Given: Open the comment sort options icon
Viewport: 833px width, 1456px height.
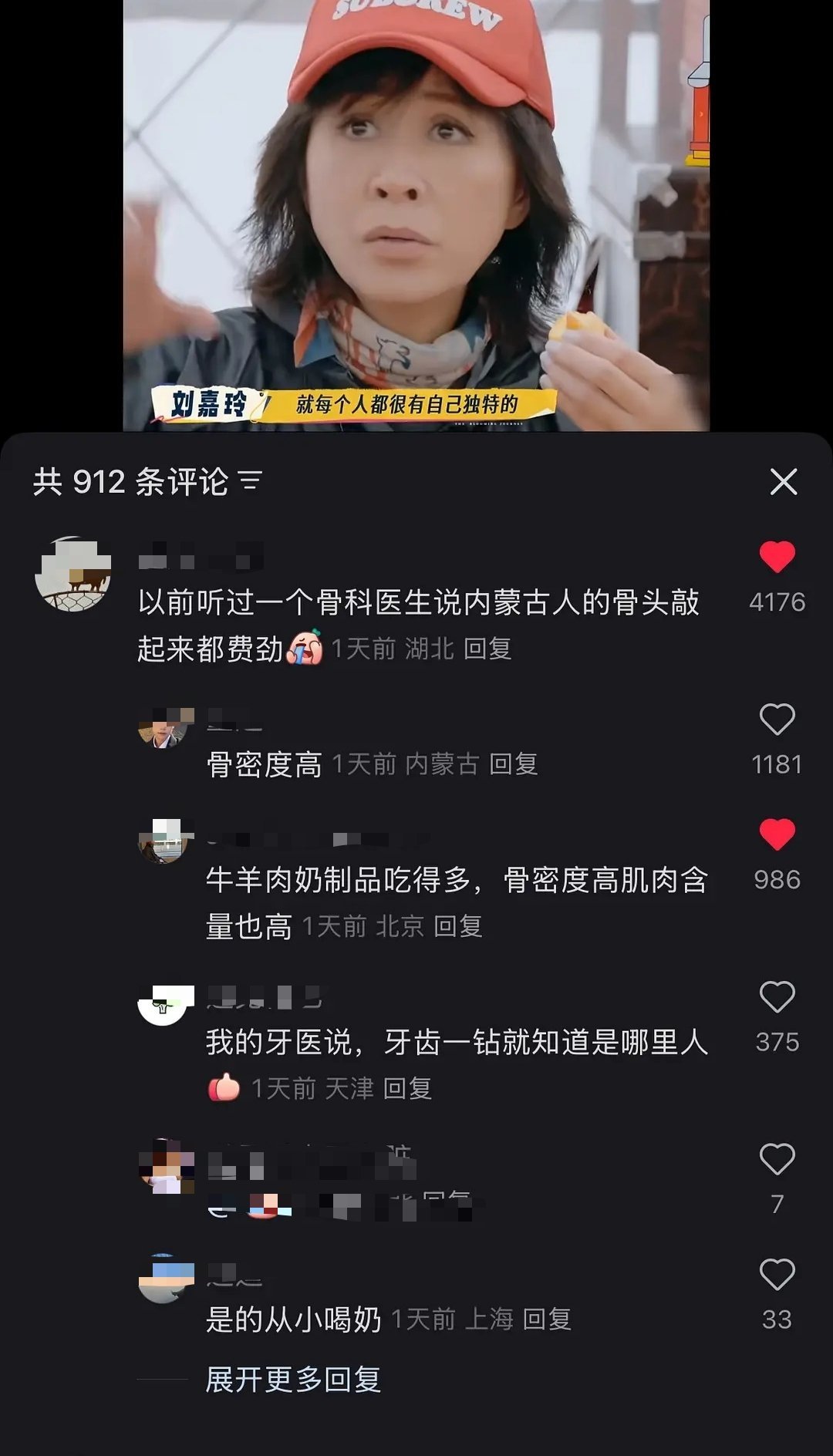Looking at the screenshot, I should click(x=248, y=480).
